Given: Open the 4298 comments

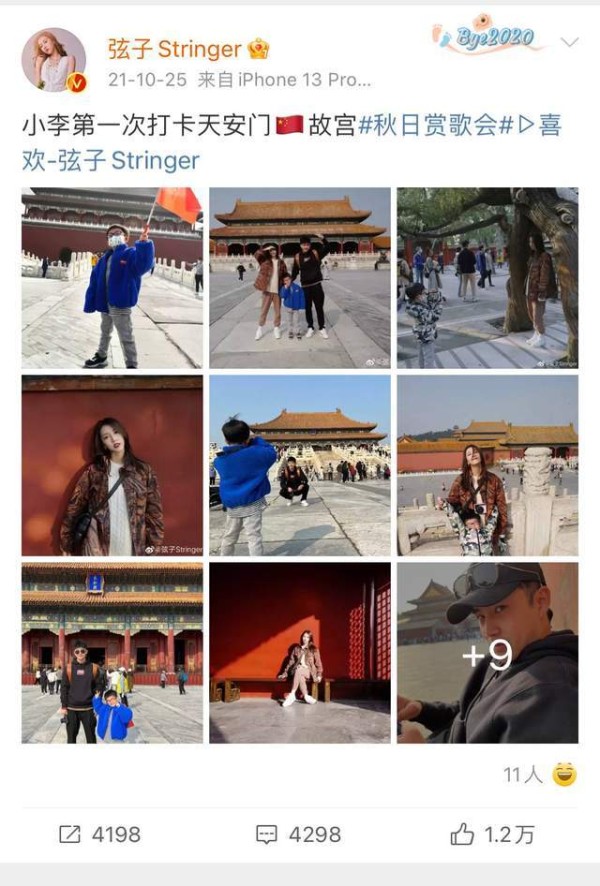Looking at the screenshot, I should (298, 833).
